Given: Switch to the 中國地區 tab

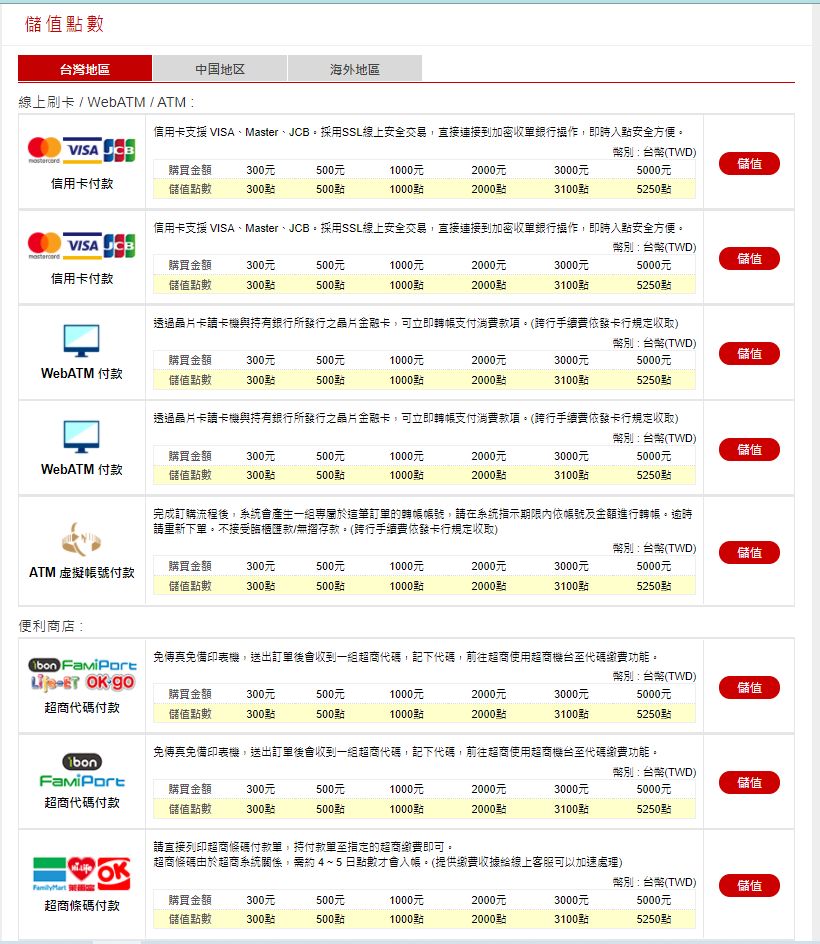Looking at the screenshot, I should click(x=219, y=68).
